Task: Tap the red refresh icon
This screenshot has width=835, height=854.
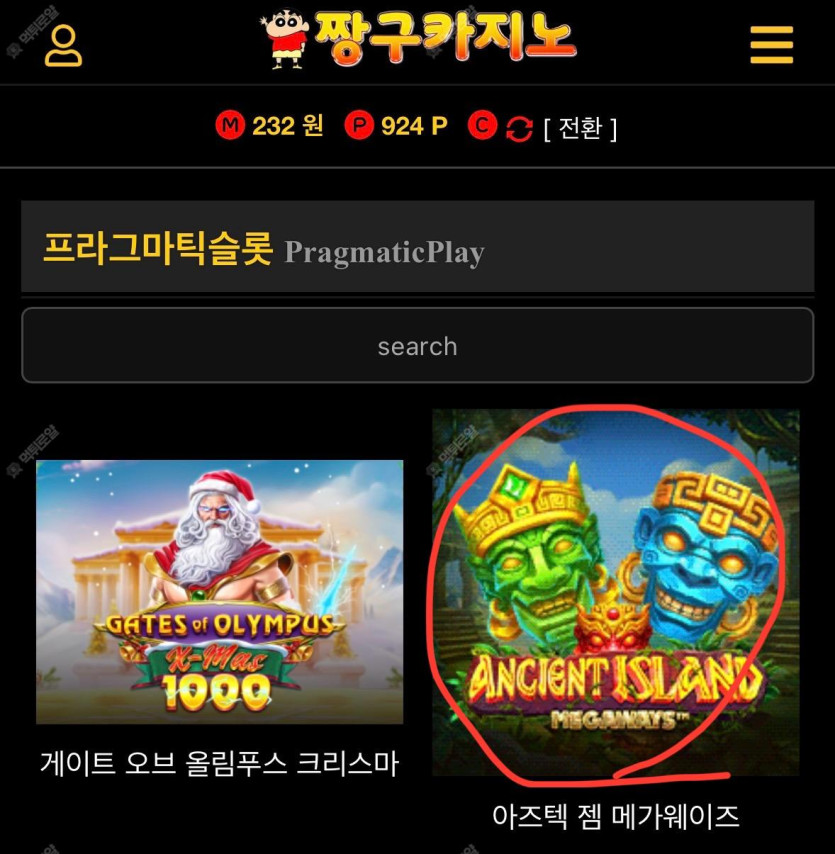Action: 518,129
